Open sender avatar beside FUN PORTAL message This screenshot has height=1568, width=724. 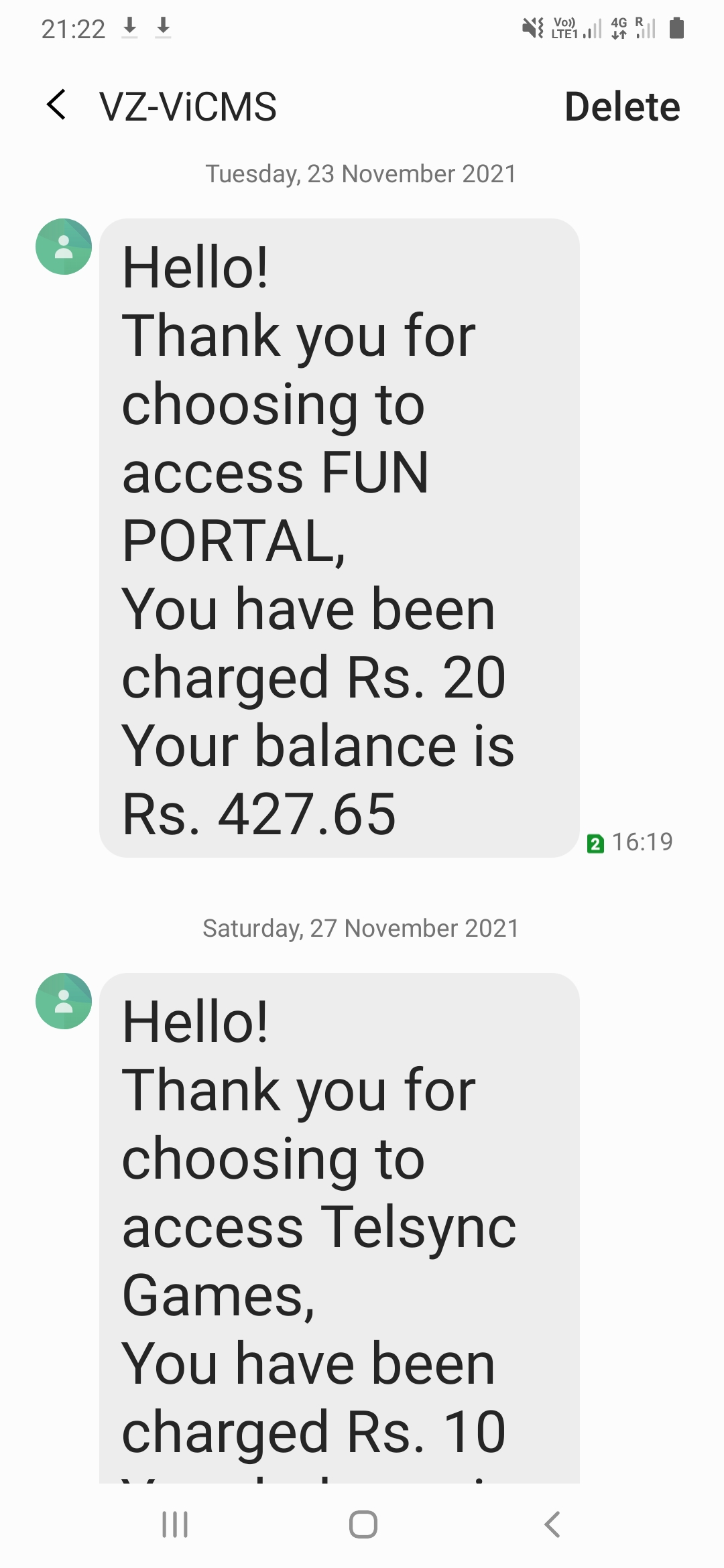(64, 247)
